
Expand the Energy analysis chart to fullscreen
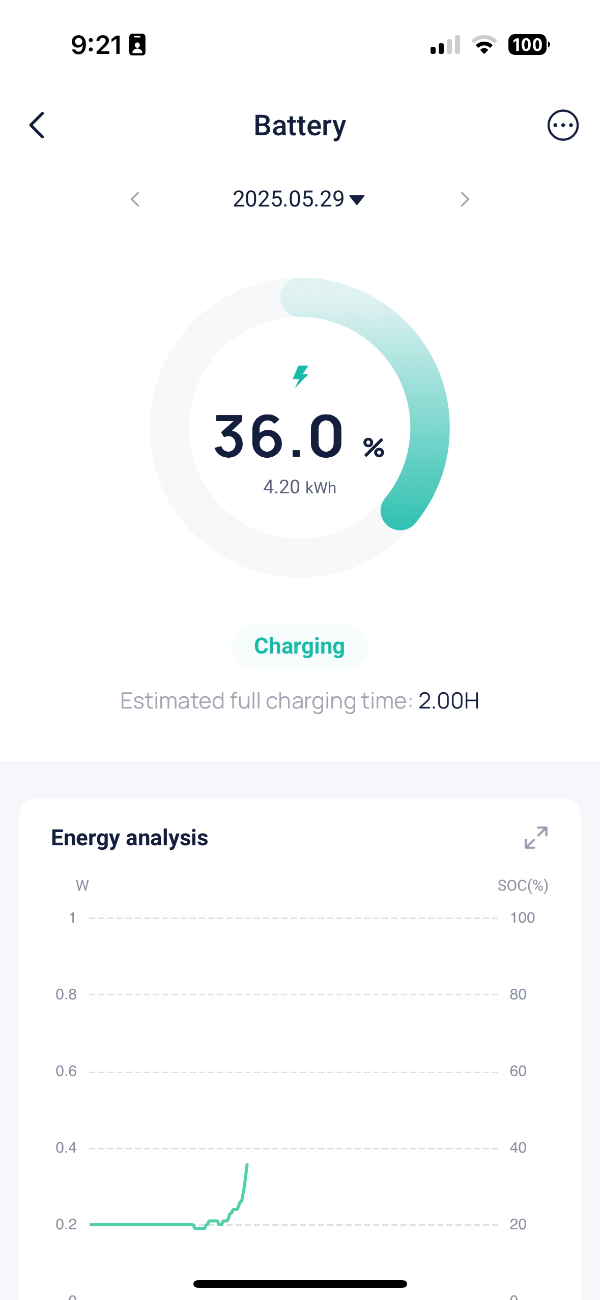[x=537, y=838]
